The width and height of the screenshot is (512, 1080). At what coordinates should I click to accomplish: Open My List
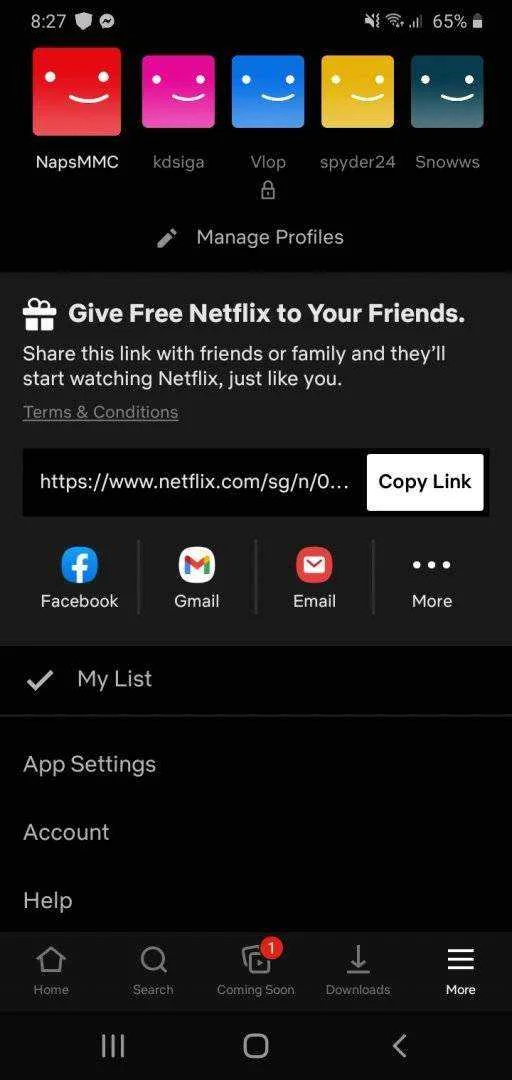[256, 680]
